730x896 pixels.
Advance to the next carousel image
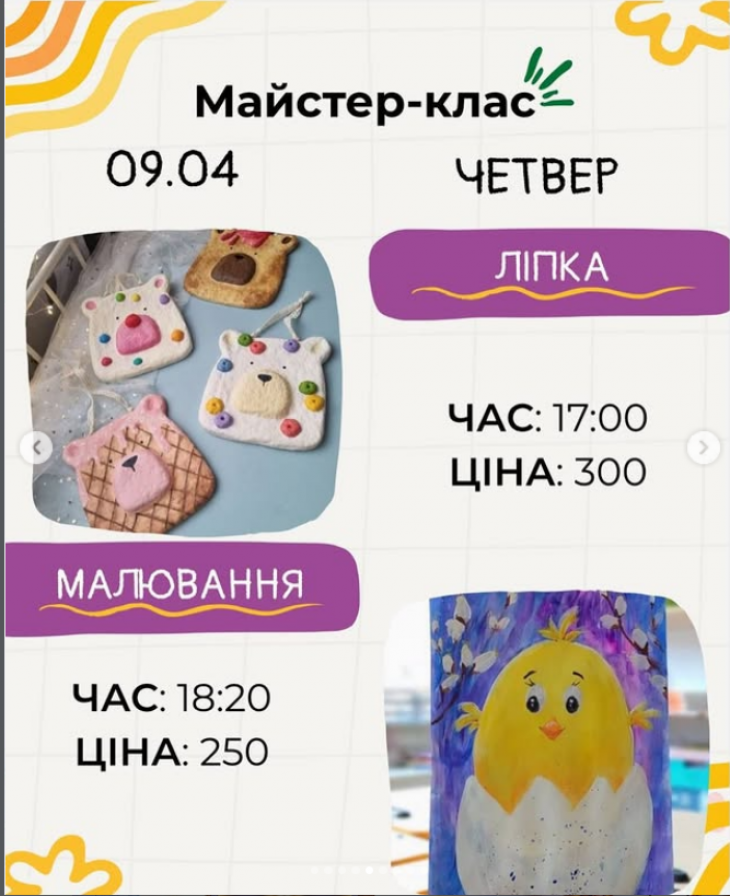[703, 448]
